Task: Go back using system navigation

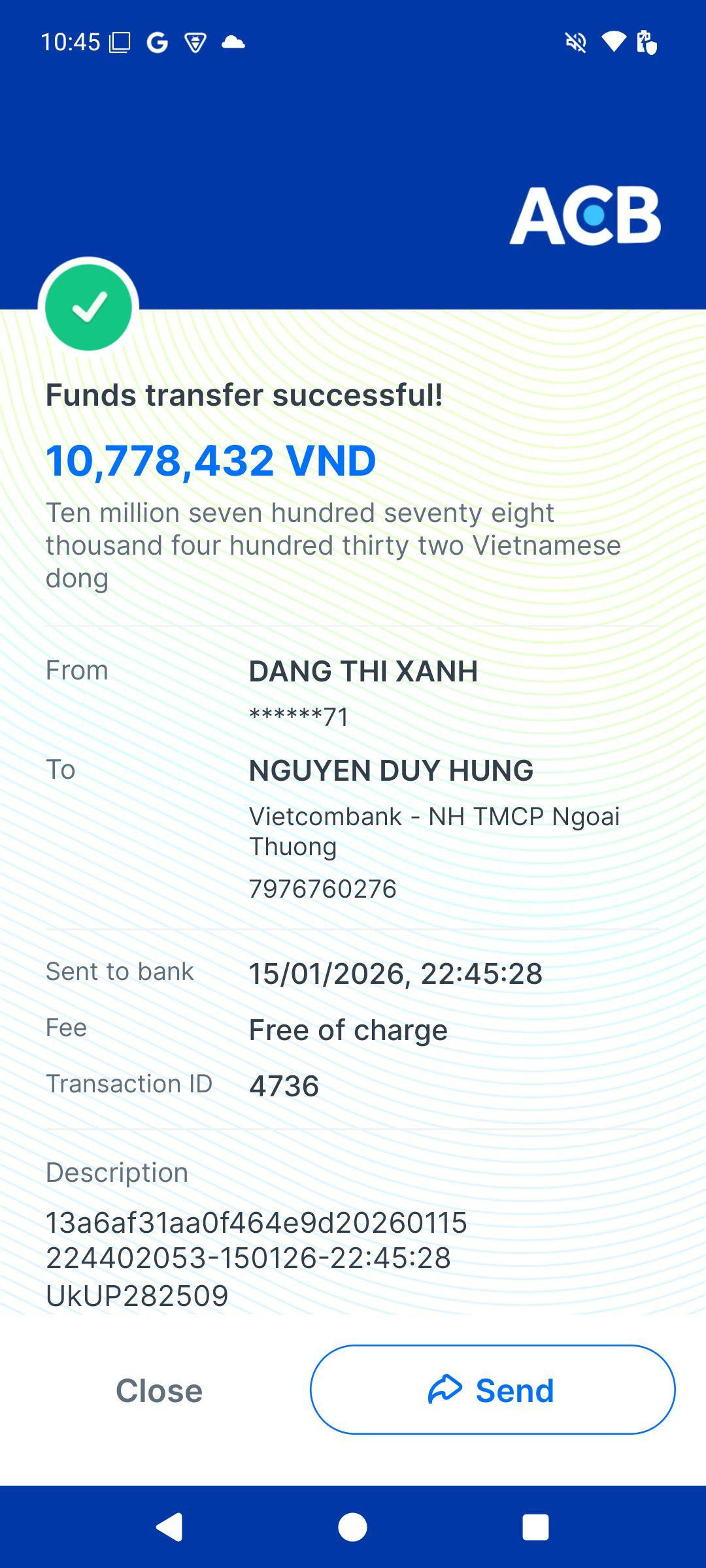Action: coord(169,1527)
